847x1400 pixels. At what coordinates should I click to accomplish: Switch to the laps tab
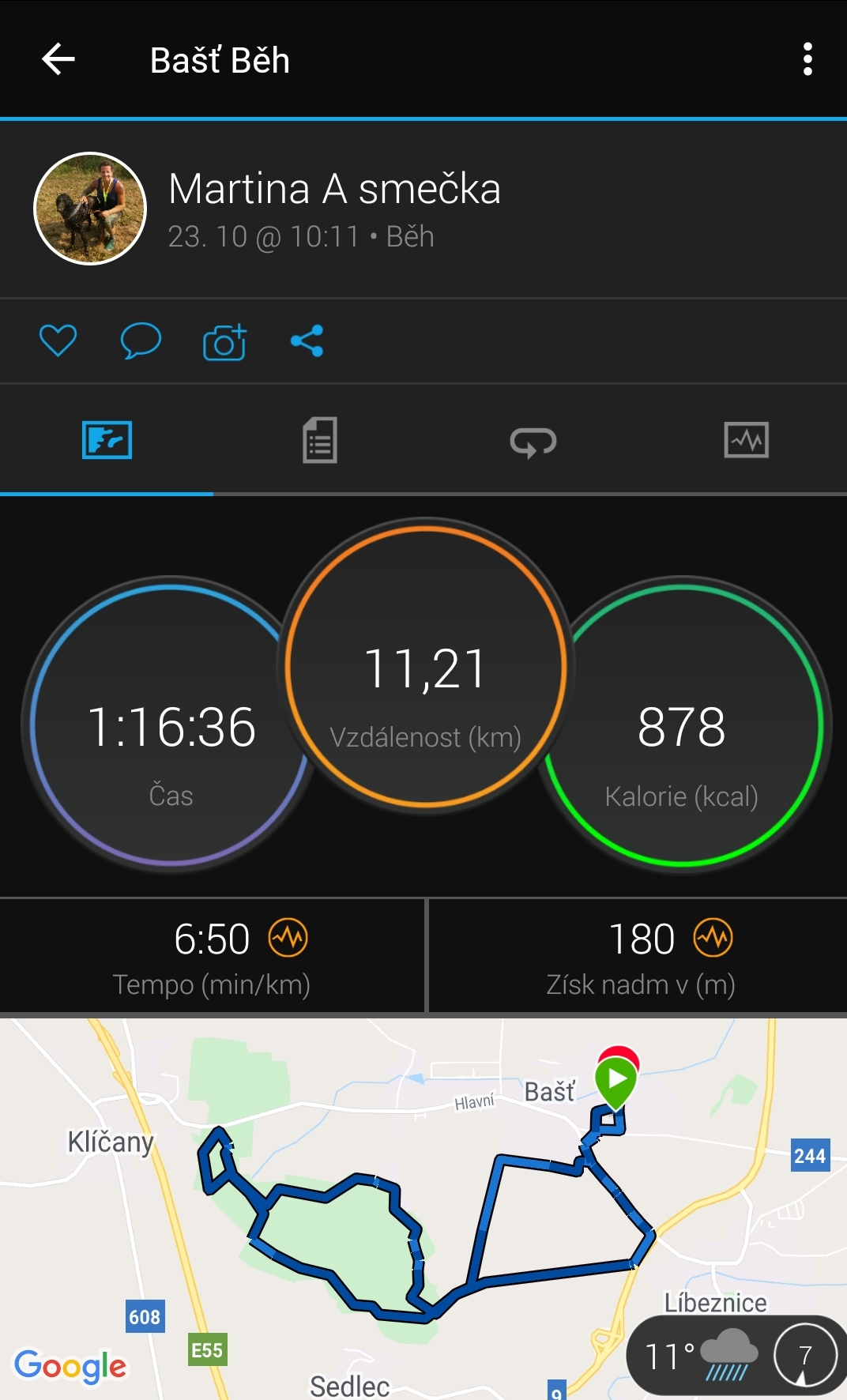[x=533, y=441]
